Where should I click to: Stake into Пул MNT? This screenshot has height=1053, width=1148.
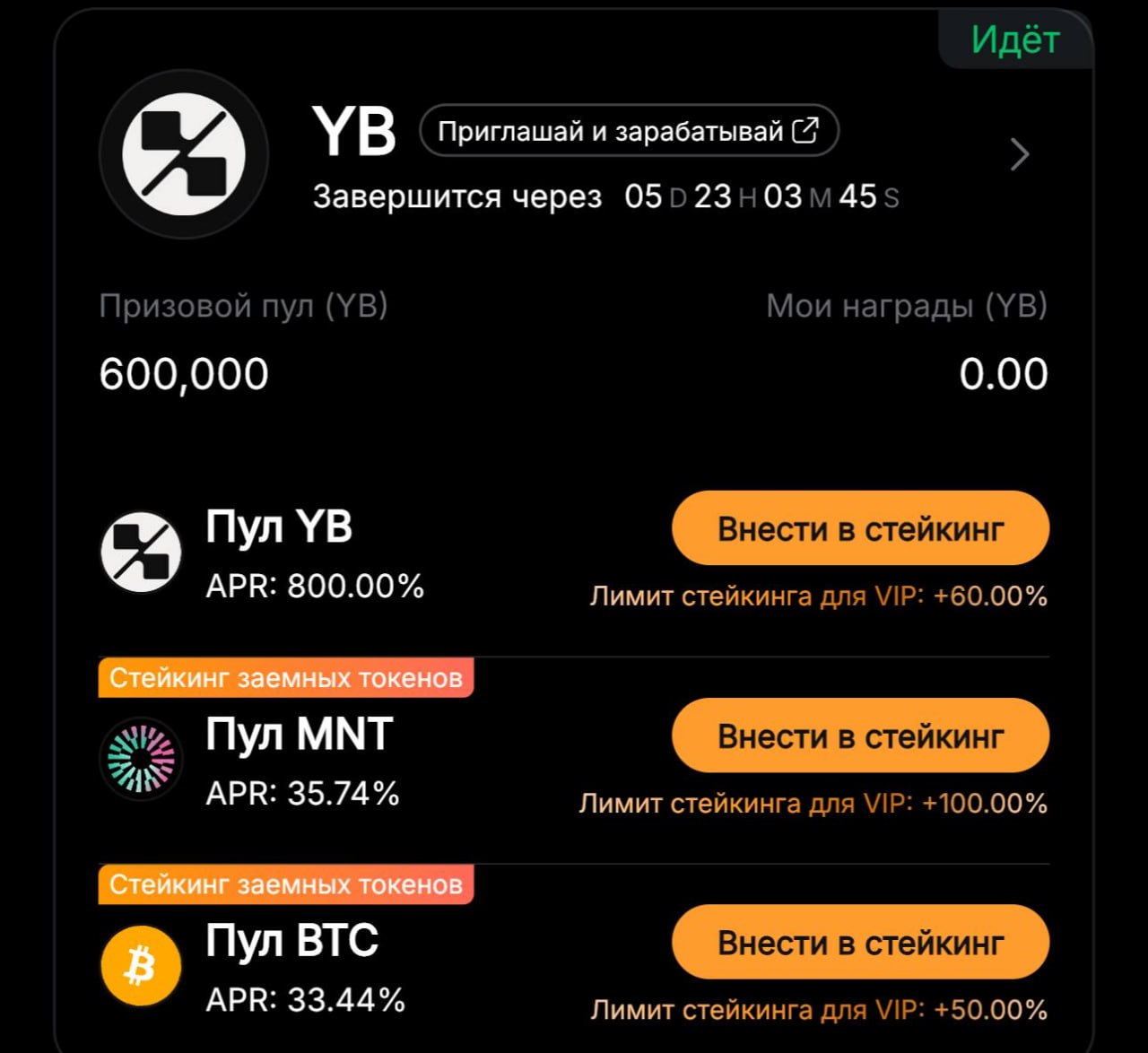click(859, 735)
